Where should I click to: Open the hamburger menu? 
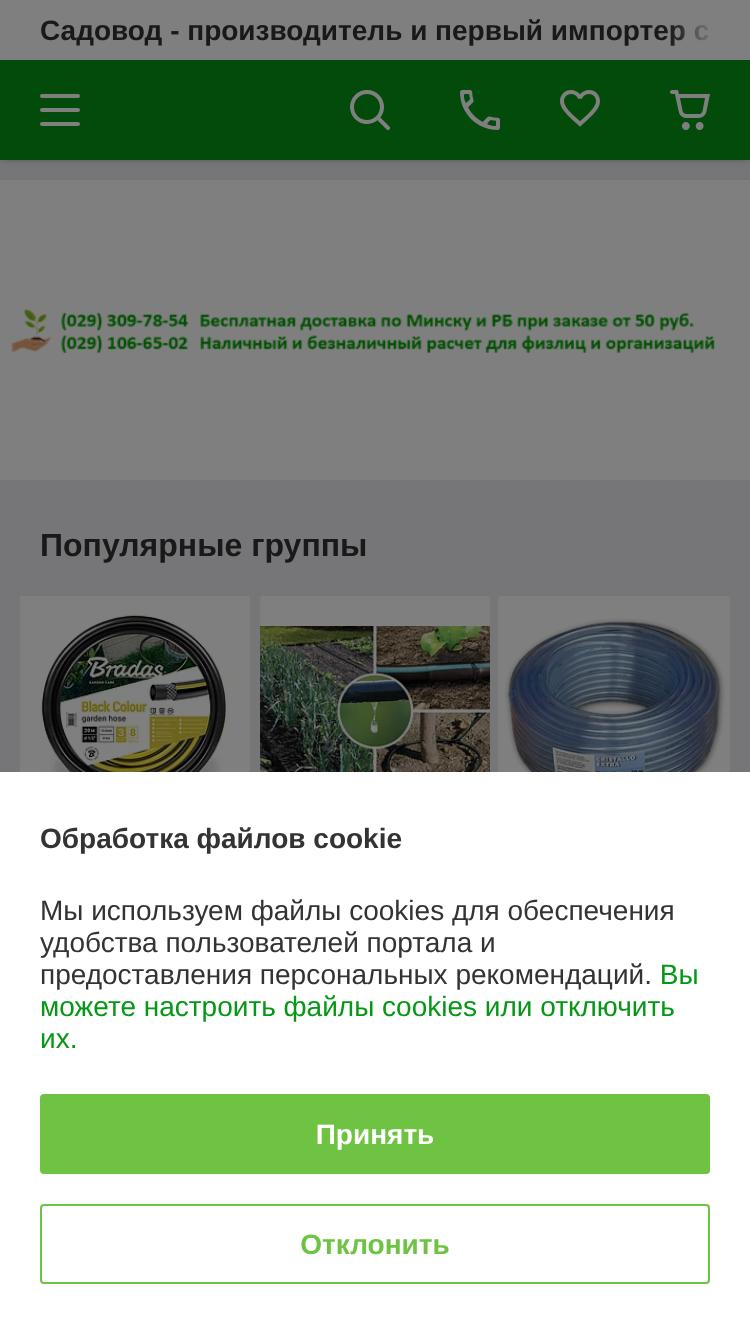(x=60, y=110)
